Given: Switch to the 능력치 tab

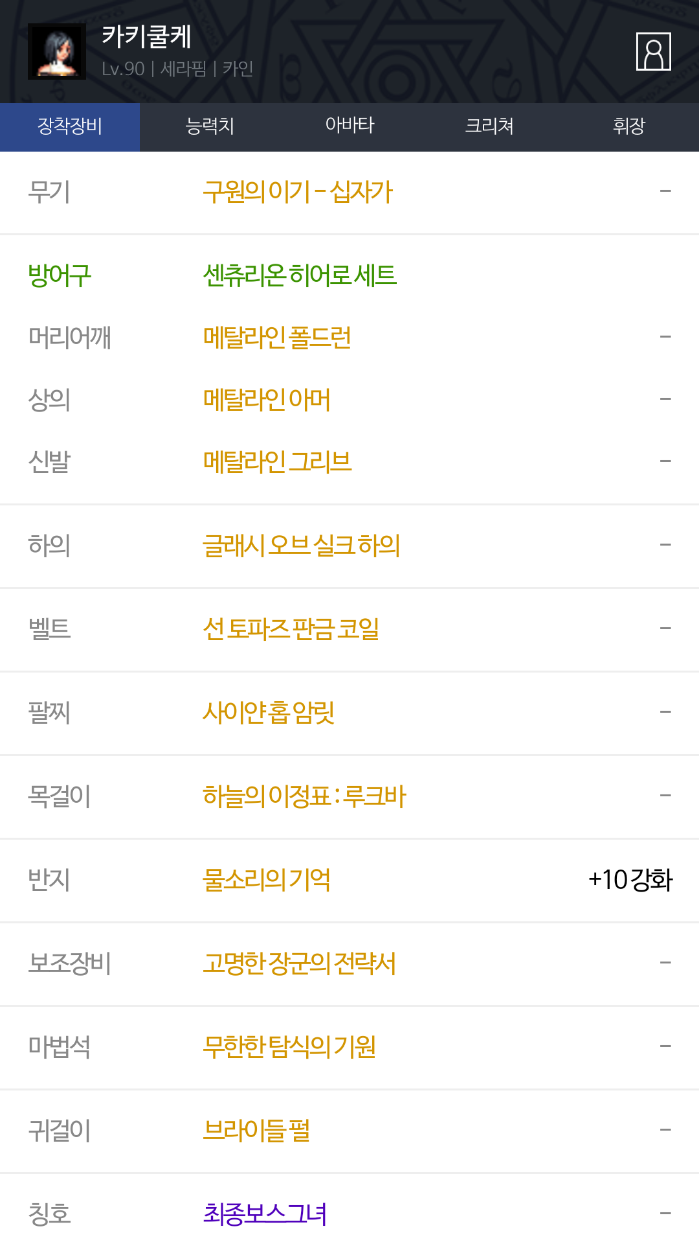Looking at the screenshot, I should (210, 126).
